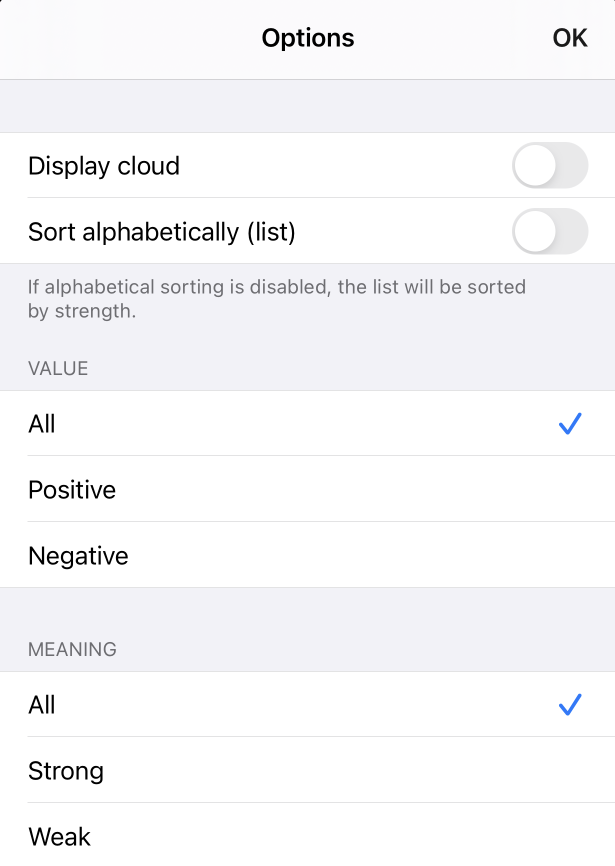The height and width of the screenshot is (866, 615).
Task: Turn on Sort alphabetically (list)
Action: tap(549, 232)
